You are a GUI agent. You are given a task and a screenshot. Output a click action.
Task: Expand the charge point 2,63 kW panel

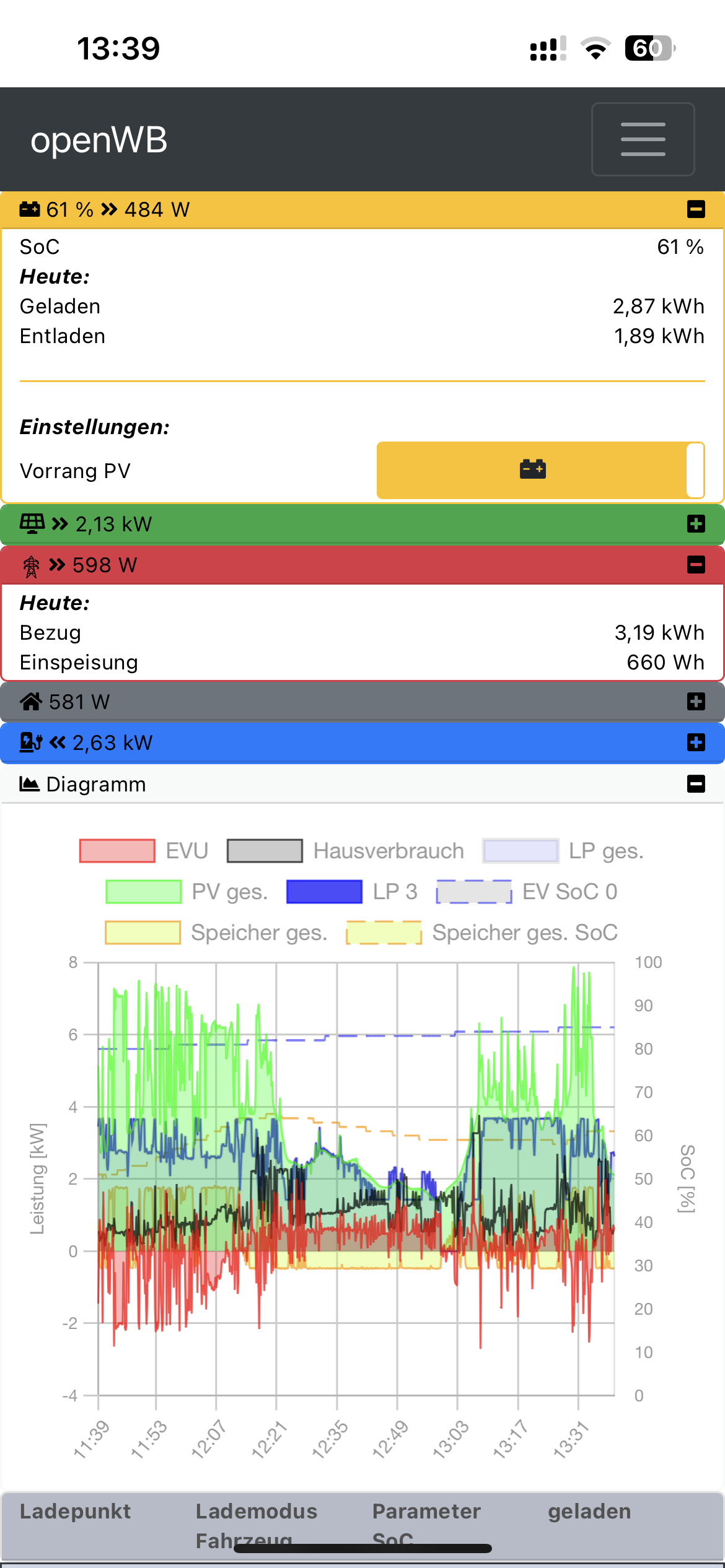[x=695, y=743]
